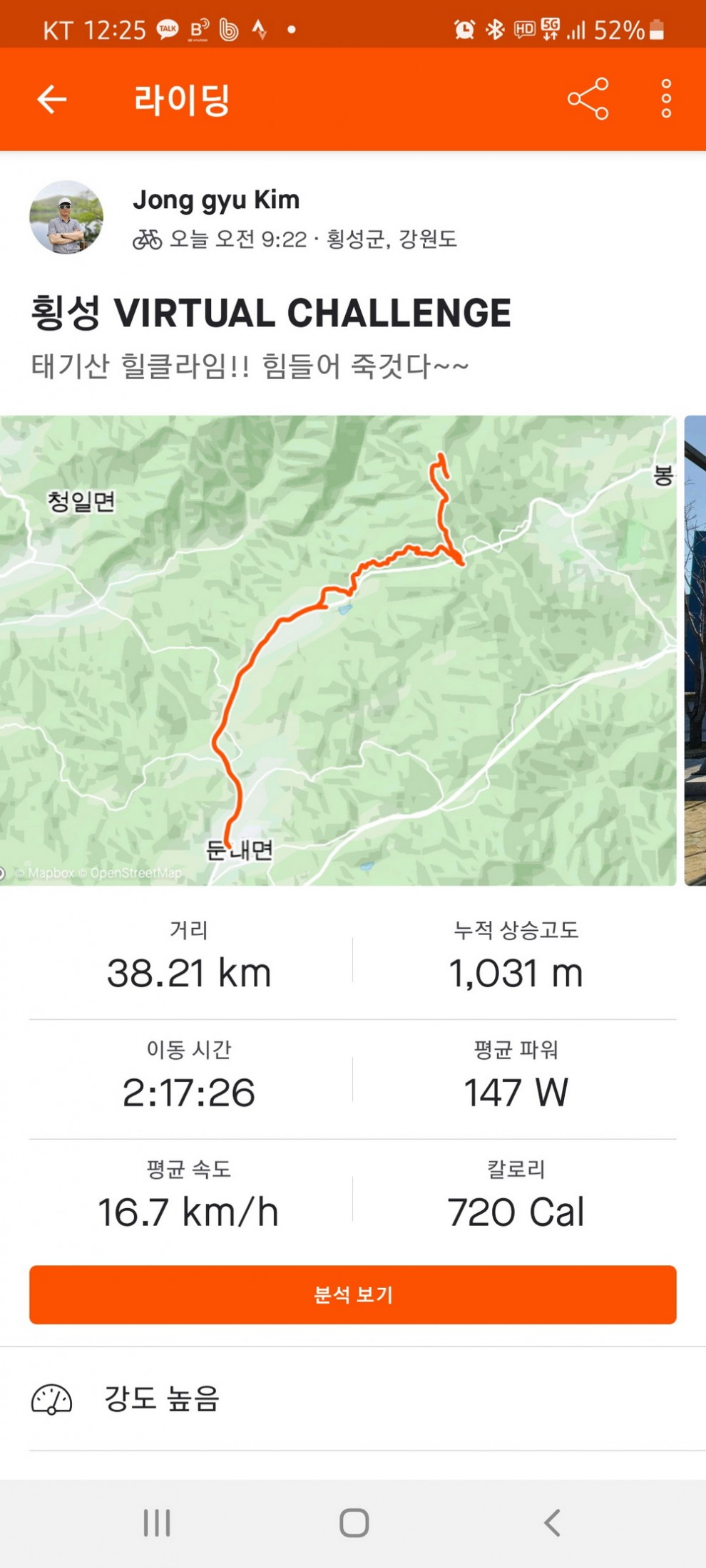Open the three-dot overflow menu
This screenshot has height=1568, width=706.
[x=666, y=99]
